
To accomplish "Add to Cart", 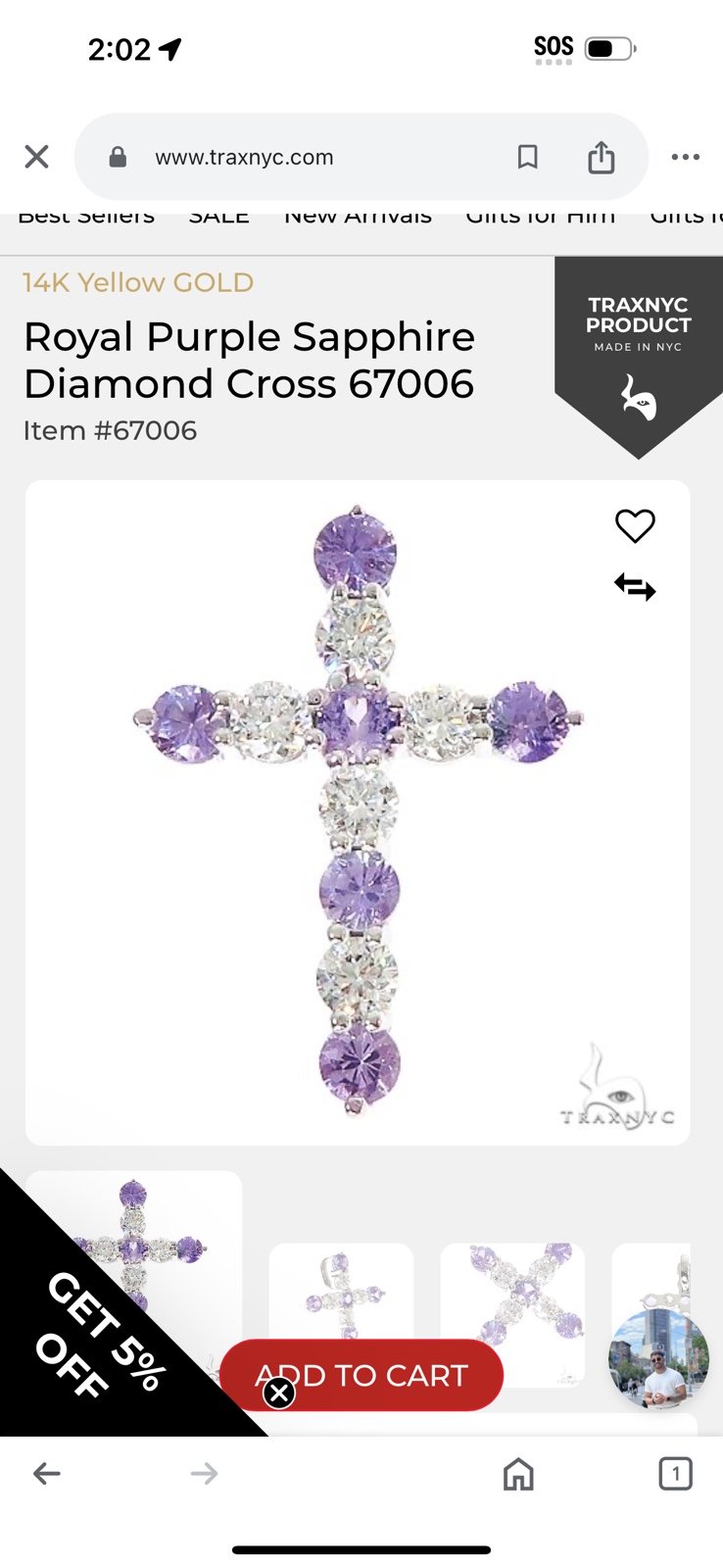I will click(361, 1375).
